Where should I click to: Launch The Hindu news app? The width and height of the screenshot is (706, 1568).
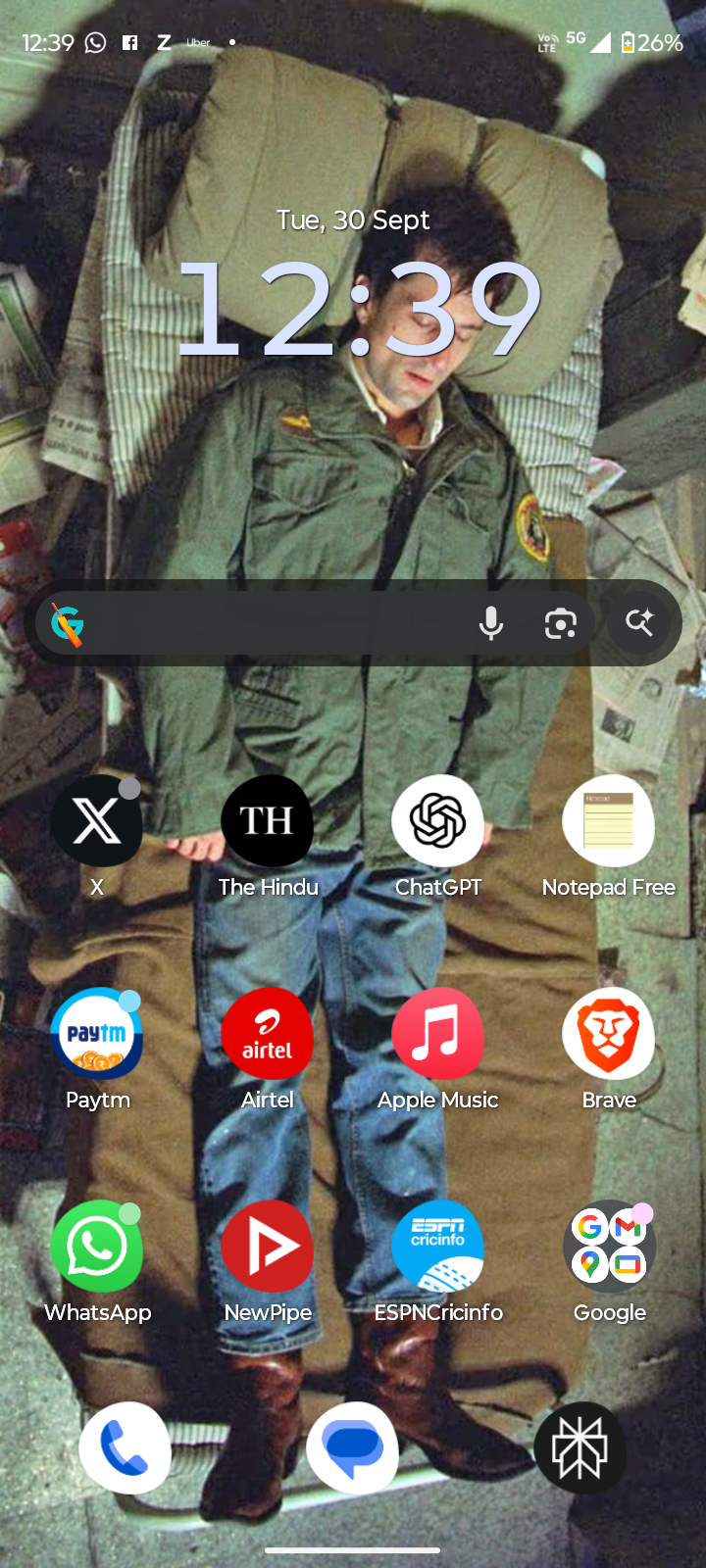point(268,821)
